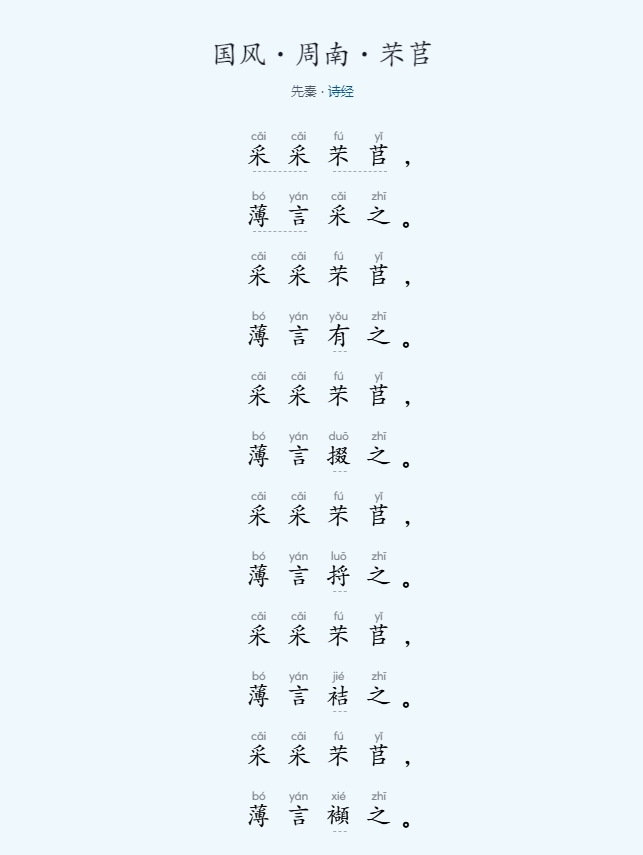Show the annotation for underlined 芣苢

click(359, 156)
